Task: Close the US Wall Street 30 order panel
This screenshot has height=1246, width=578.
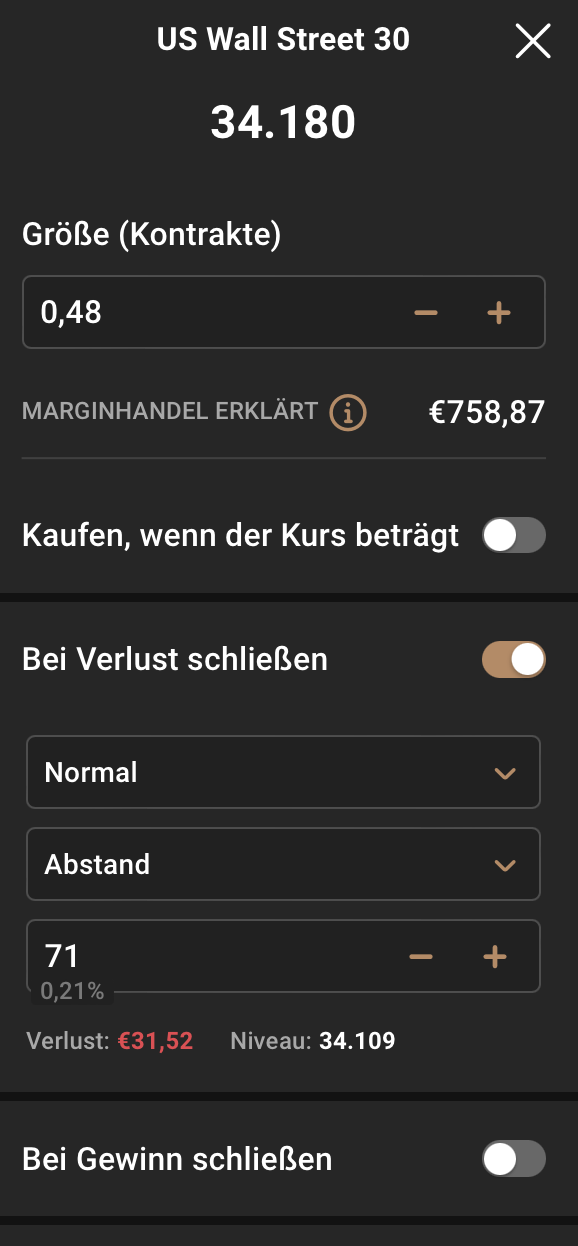Action: tap(533, 41)
